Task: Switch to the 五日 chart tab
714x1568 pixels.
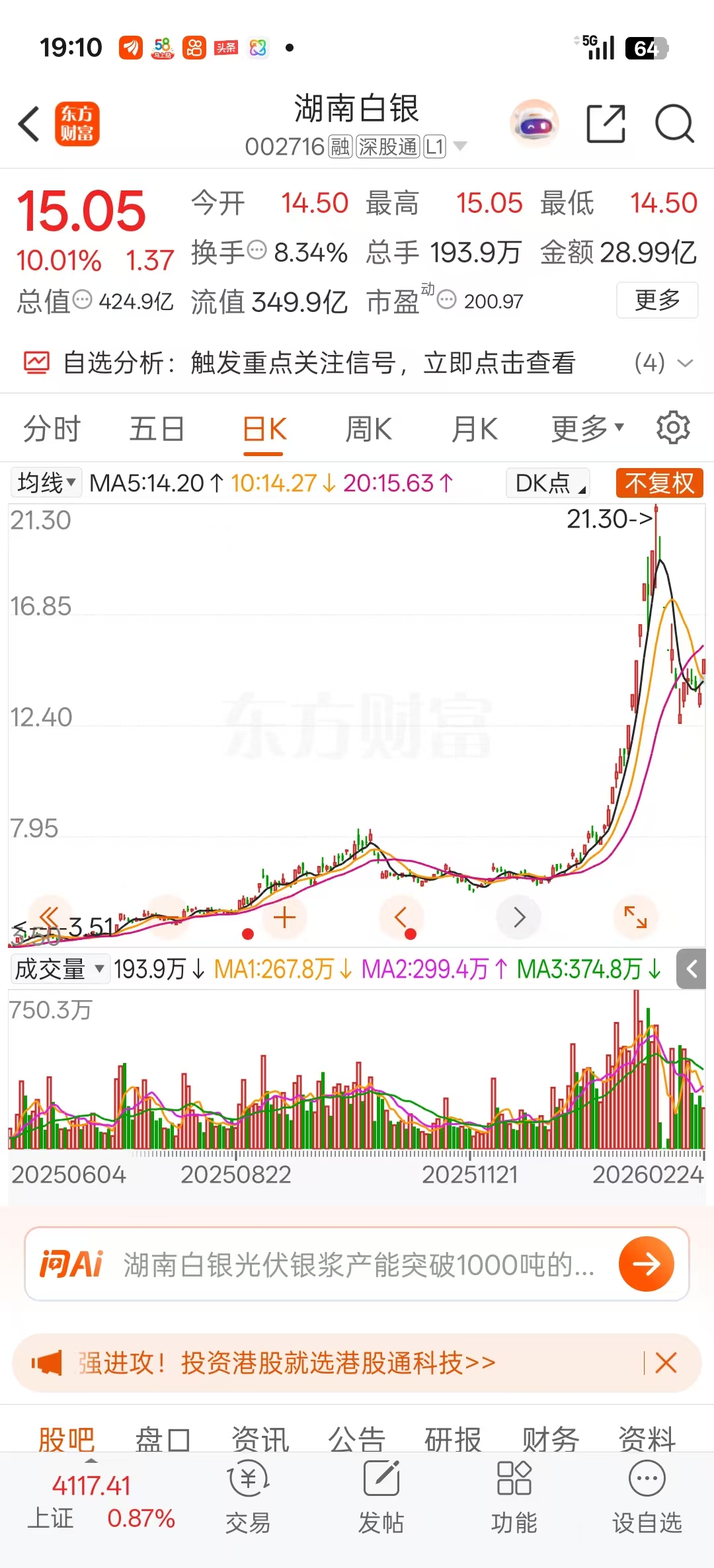Action: (157, 429)
